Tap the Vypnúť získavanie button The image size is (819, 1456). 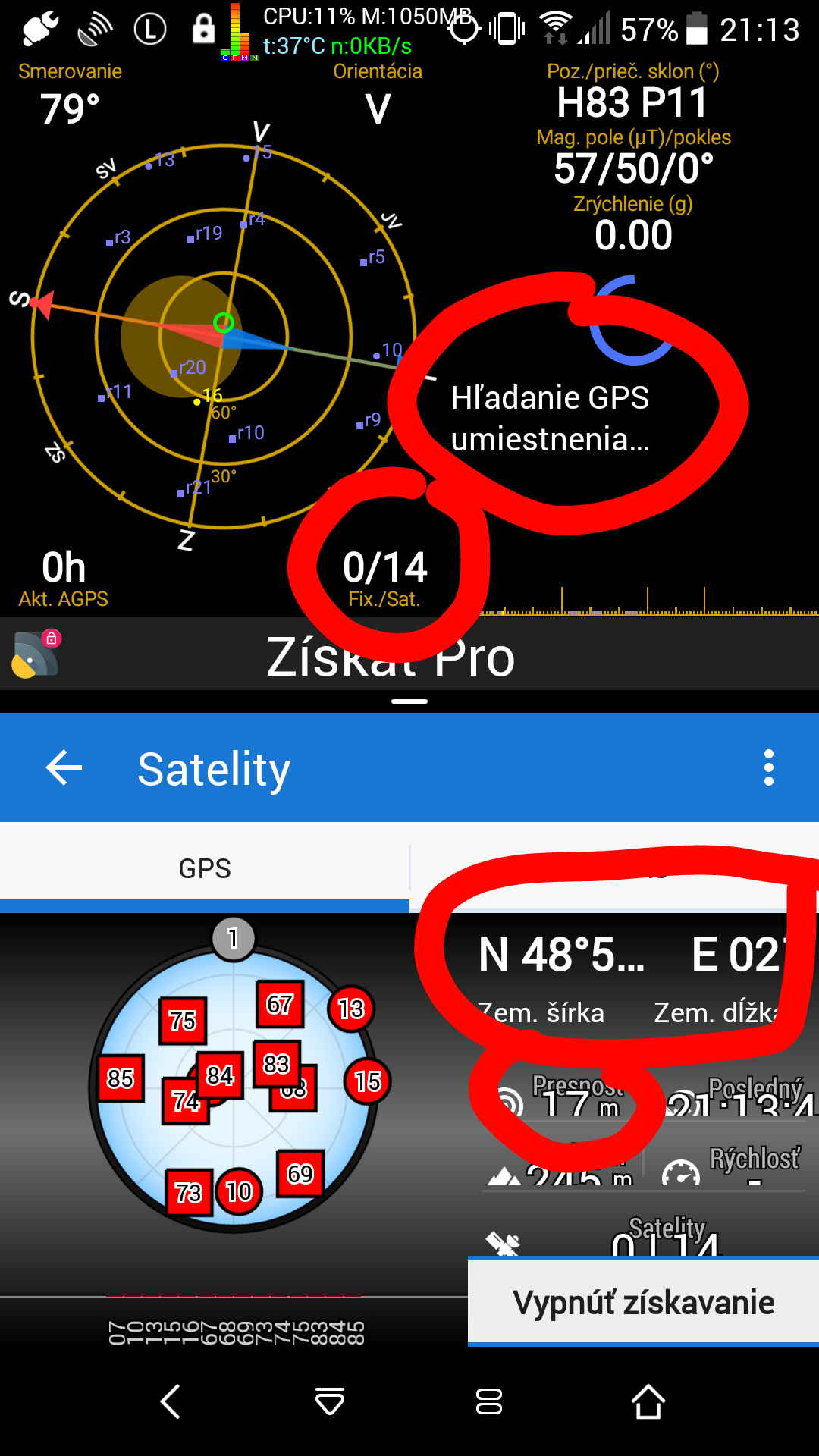click(x=643, y=1302)
